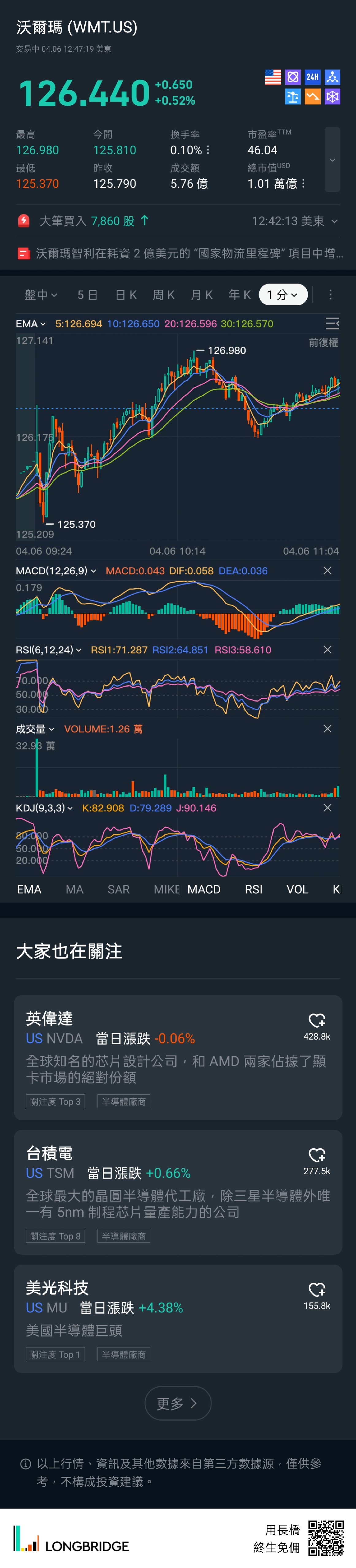Open the 1分 interval dropdown
The height and width of the screenshot is (1568, 356).
pyautogui.click(x=283, y=295)
